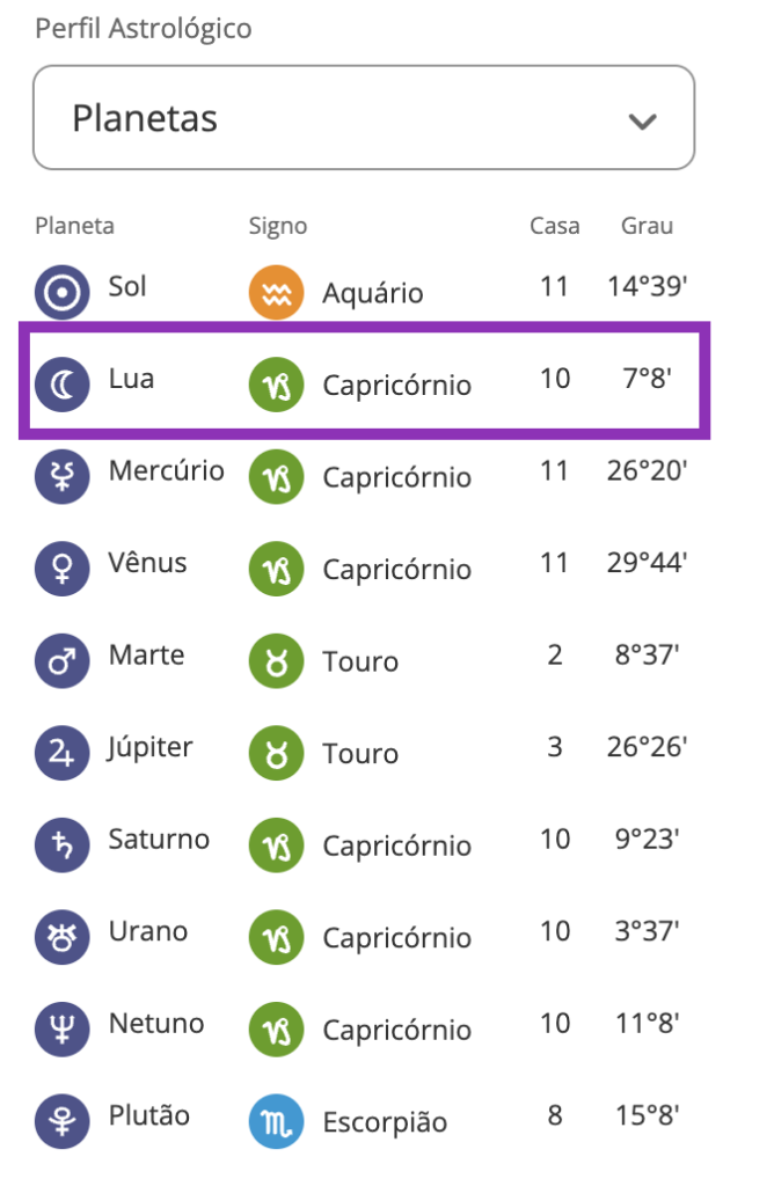This screenshot has height=1186, width=774.
Task: Click the Capricórnio icon beside Saturno
Action: pyautogui.click(x=275, y=845)
